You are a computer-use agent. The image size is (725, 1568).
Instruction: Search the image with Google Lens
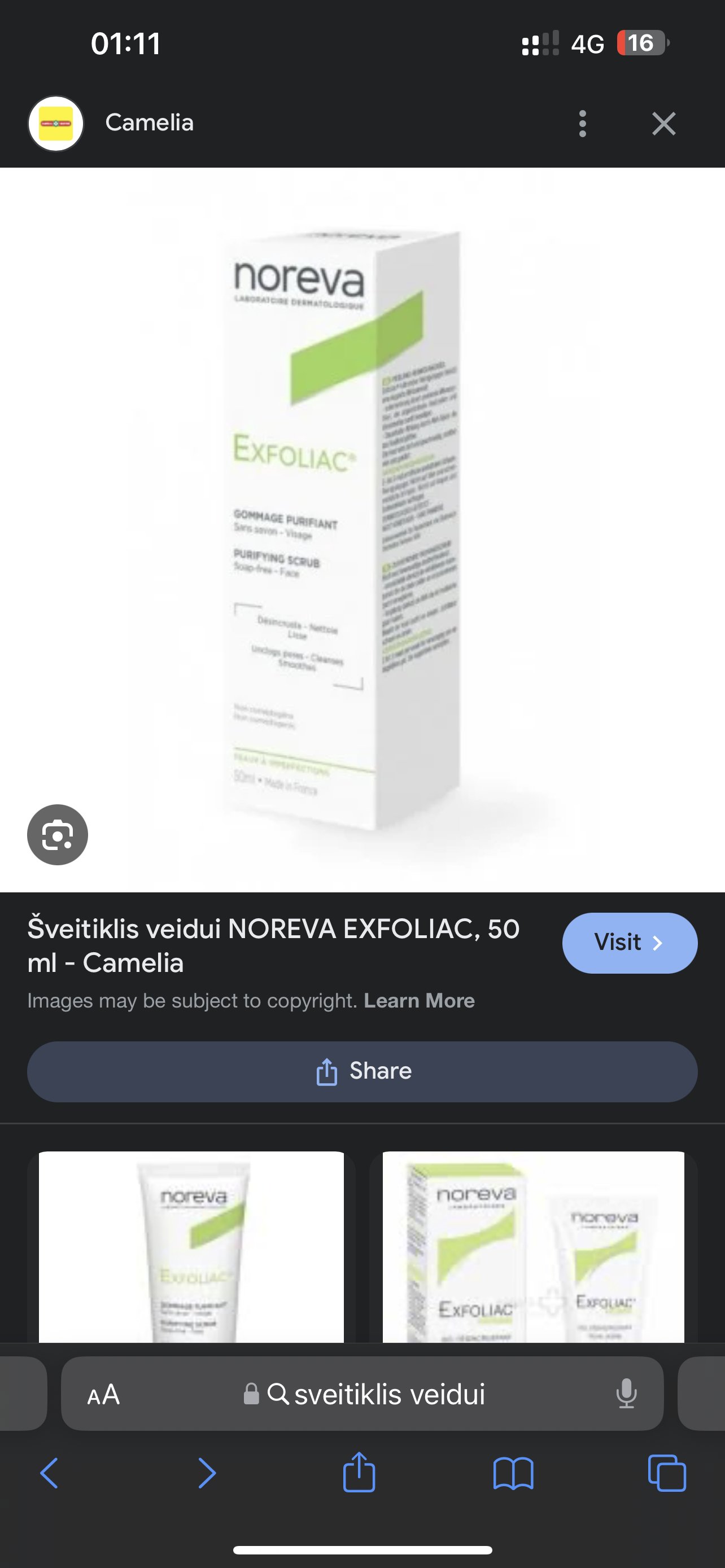[x=57, y=835]
